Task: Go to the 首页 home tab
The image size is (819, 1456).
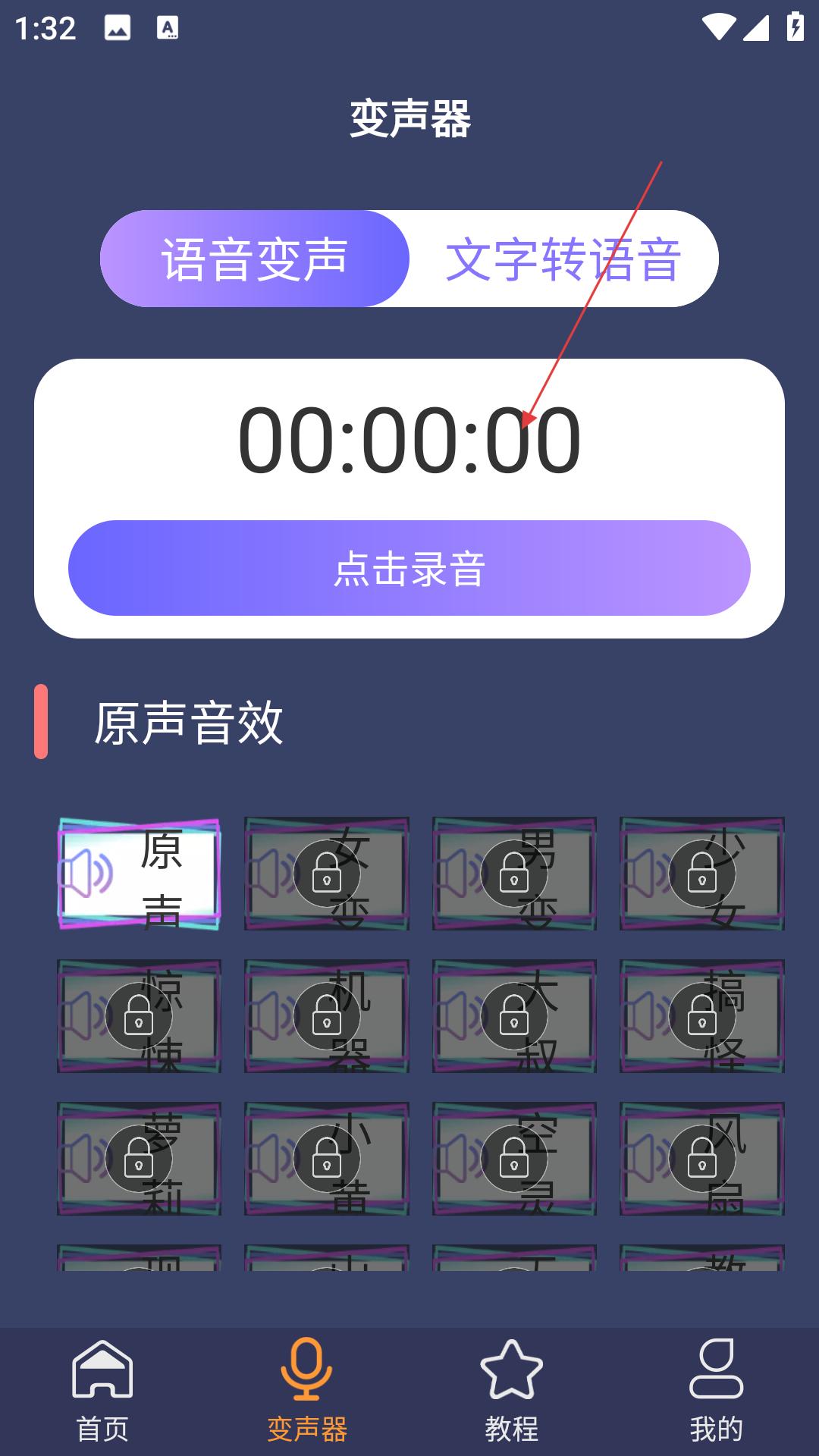Action: 102,1392
